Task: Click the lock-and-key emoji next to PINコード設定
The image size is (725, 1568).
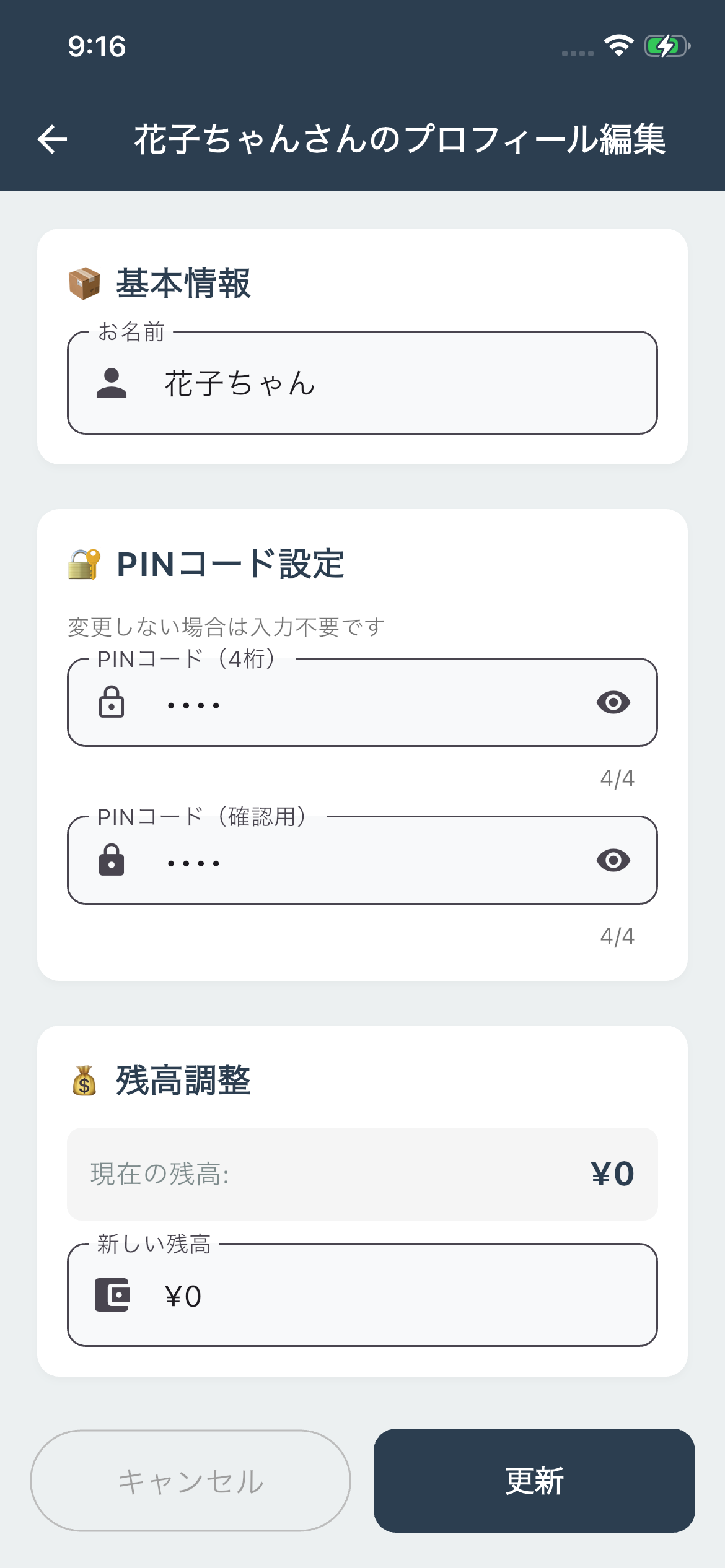Action: (x=86, y=564)
